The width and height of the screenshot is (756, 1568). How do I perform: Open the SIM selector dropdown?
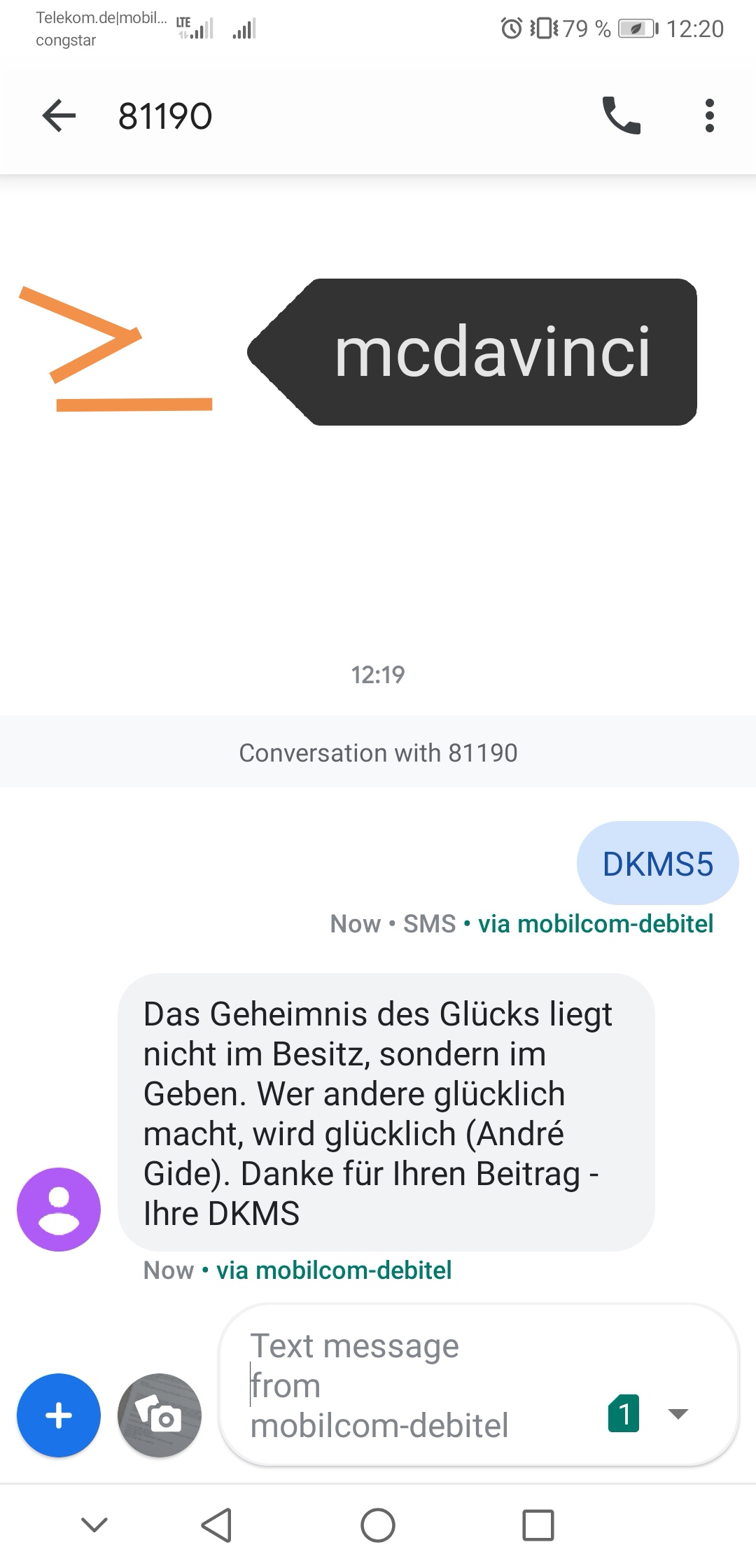[x=678, y=1413]
